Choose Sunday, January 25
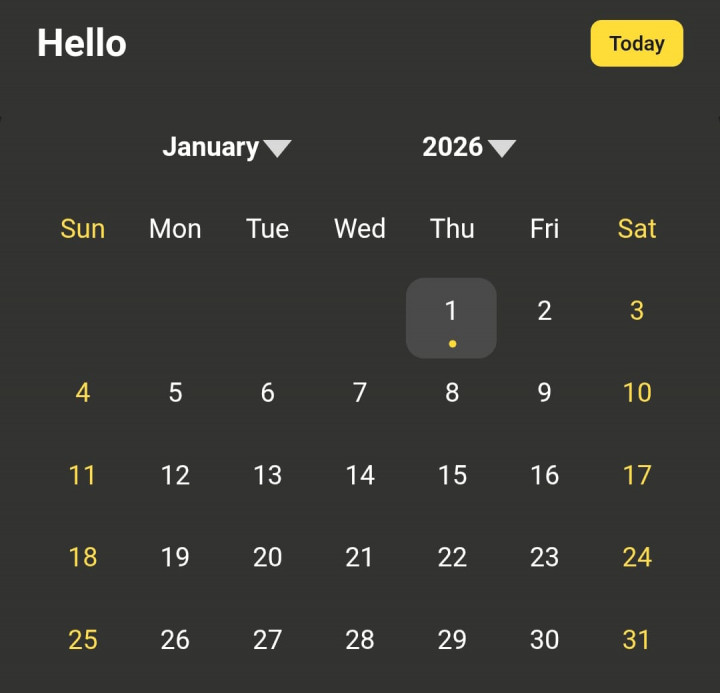Viewport: 720px width, 693px height. pos(82,639)
